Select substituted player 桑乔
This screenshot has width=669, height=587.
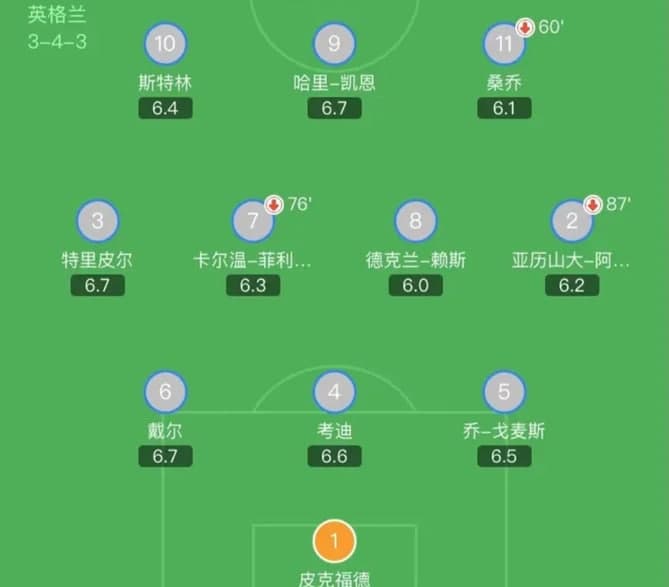[x=504, y=44]
